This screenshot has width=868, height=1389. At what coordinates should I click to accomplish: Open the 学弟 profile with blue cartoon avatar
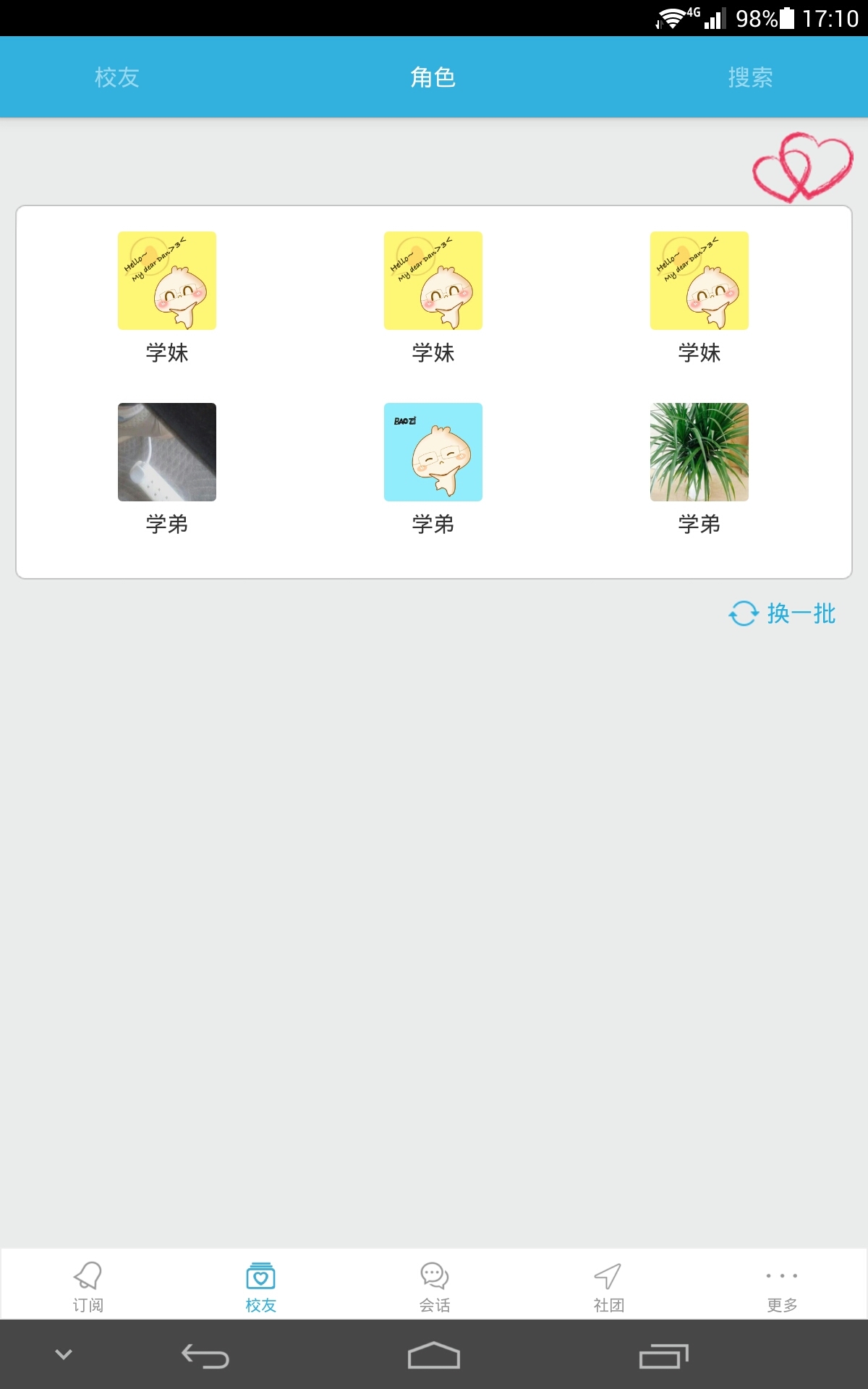433,452
